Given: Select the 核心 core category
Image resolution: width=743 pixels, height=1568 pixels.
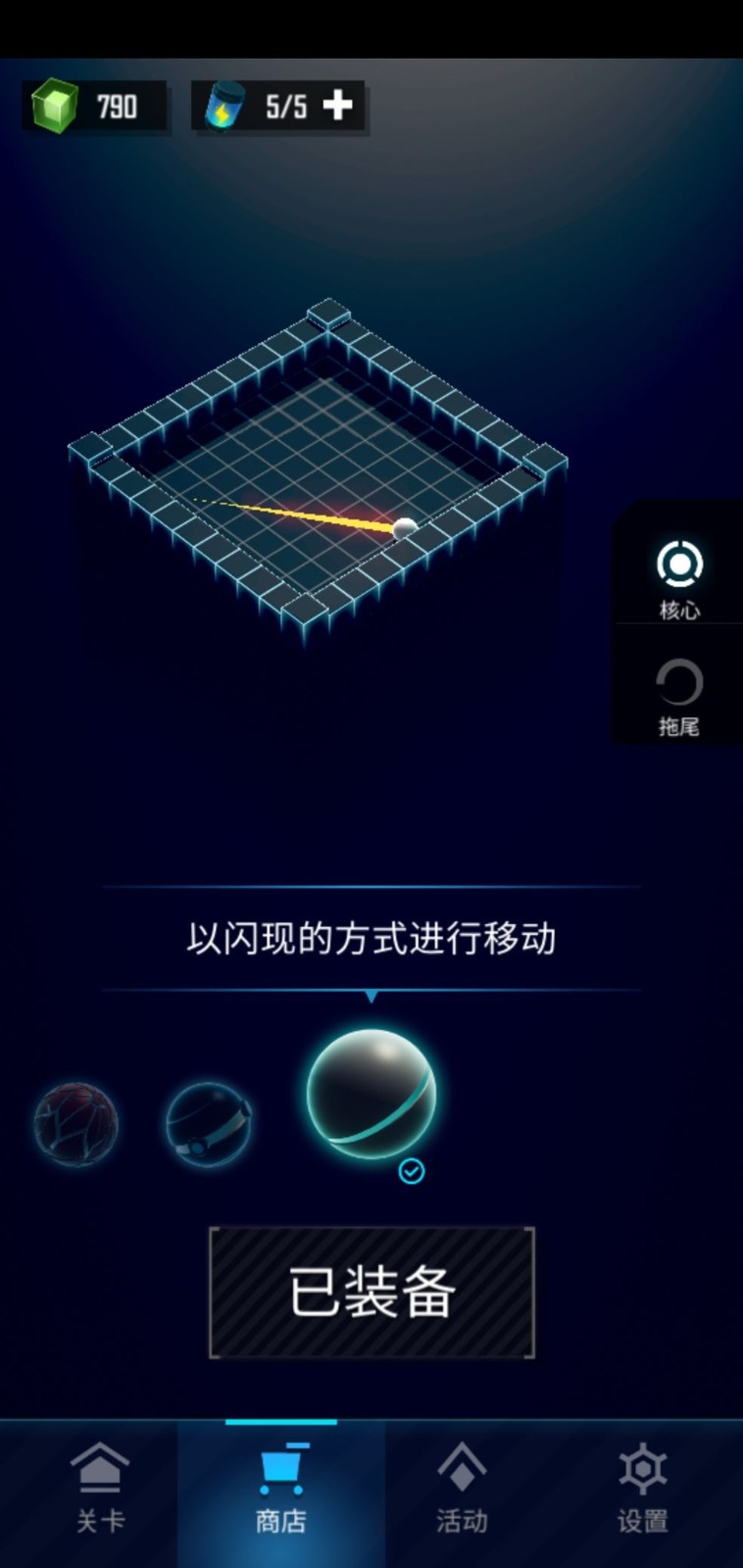Looking at the screenshot, I should coord(678,579).
